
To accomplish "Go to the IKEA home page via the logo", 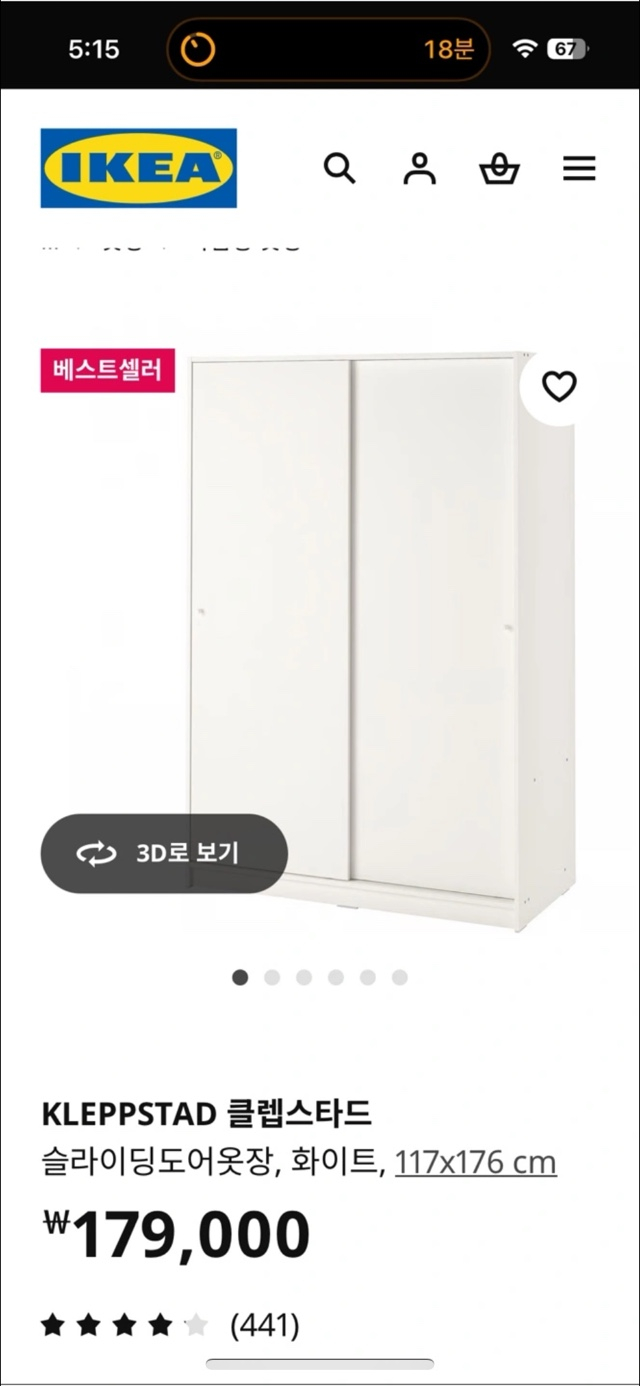I will [x=139, y=168].
